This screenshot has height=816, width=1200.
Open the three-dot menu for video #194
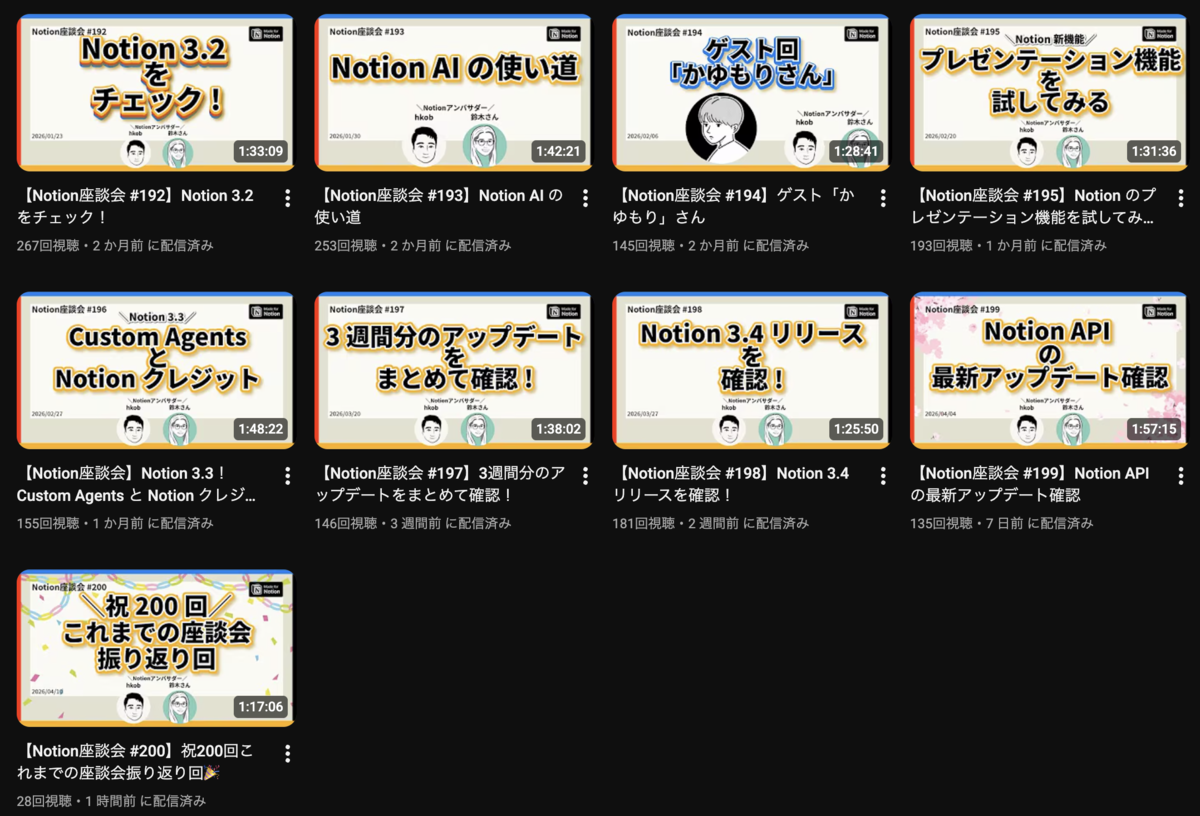click(x=883, y=198)
